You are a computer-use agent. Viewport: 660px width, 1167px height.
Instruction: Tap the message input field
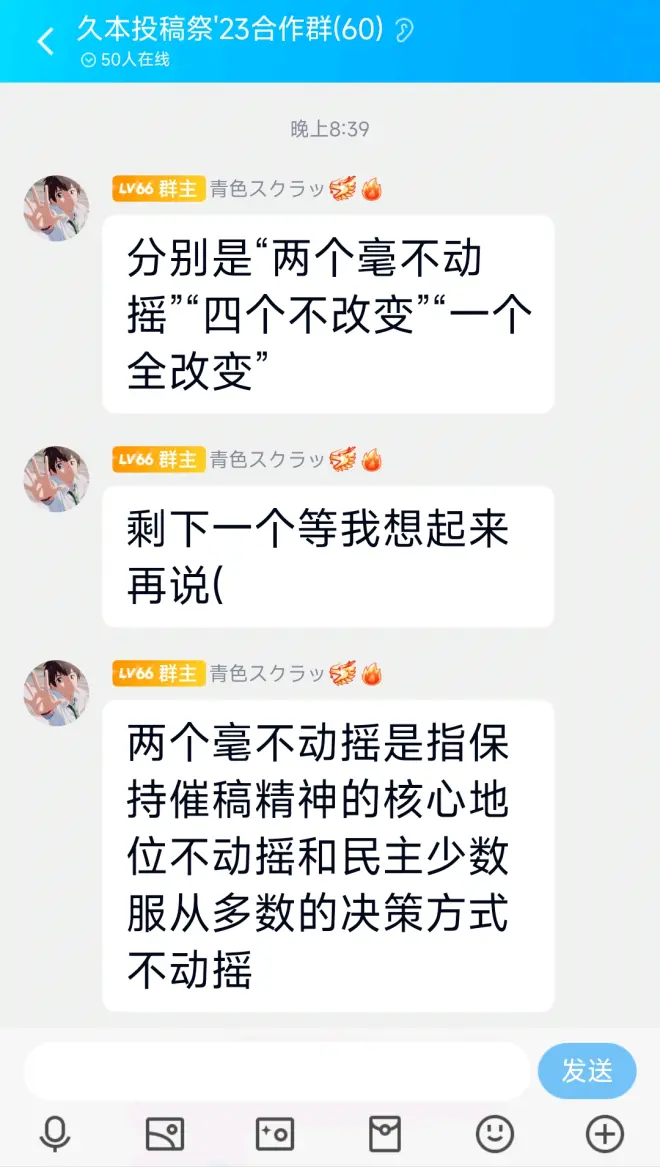[x=276, y=1071]
